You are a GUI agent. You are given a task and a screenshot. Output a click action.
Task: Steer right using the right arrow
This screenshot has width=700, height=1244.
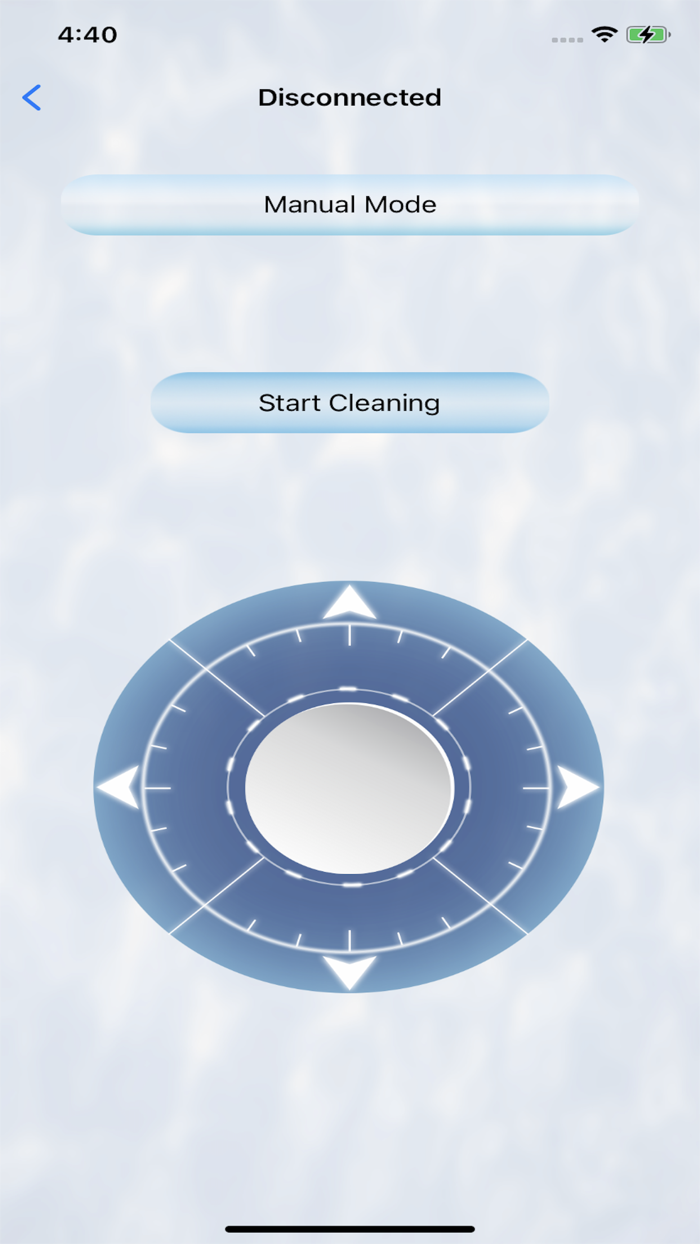coord(578,788)
